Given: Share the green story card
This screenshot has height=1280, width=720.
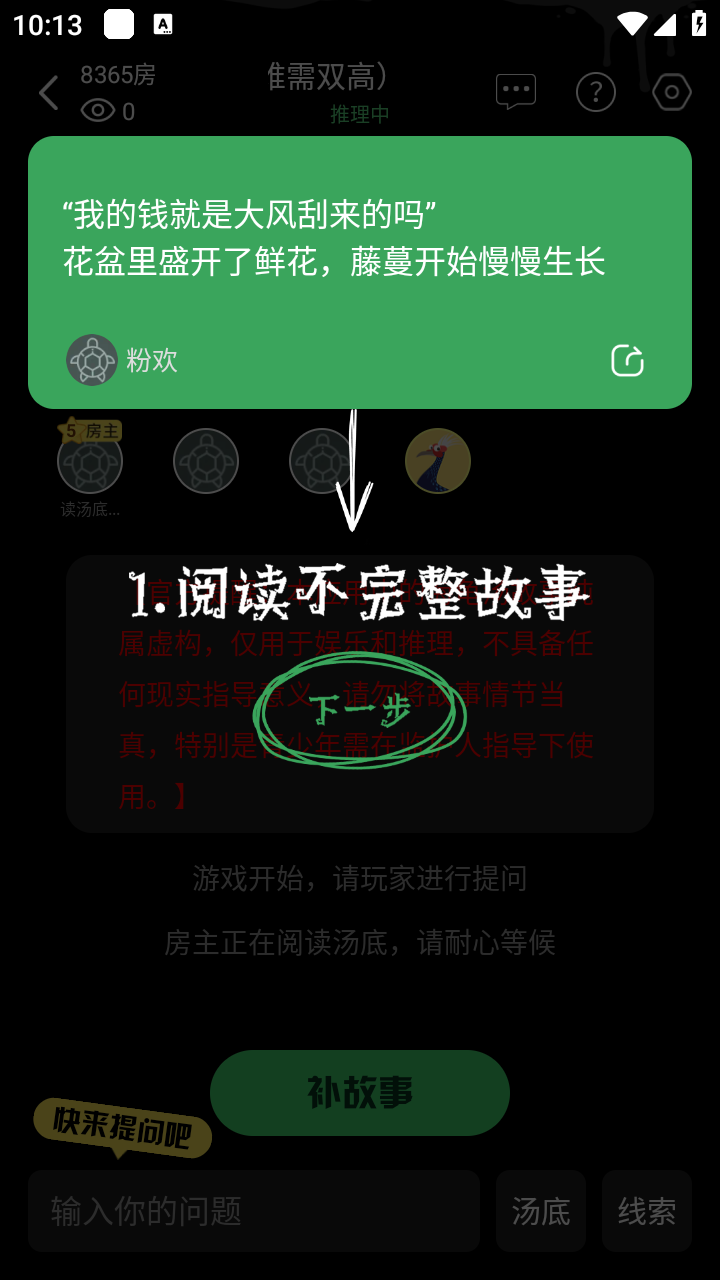Looking at the screenshot, I should [x=627, y=360].
